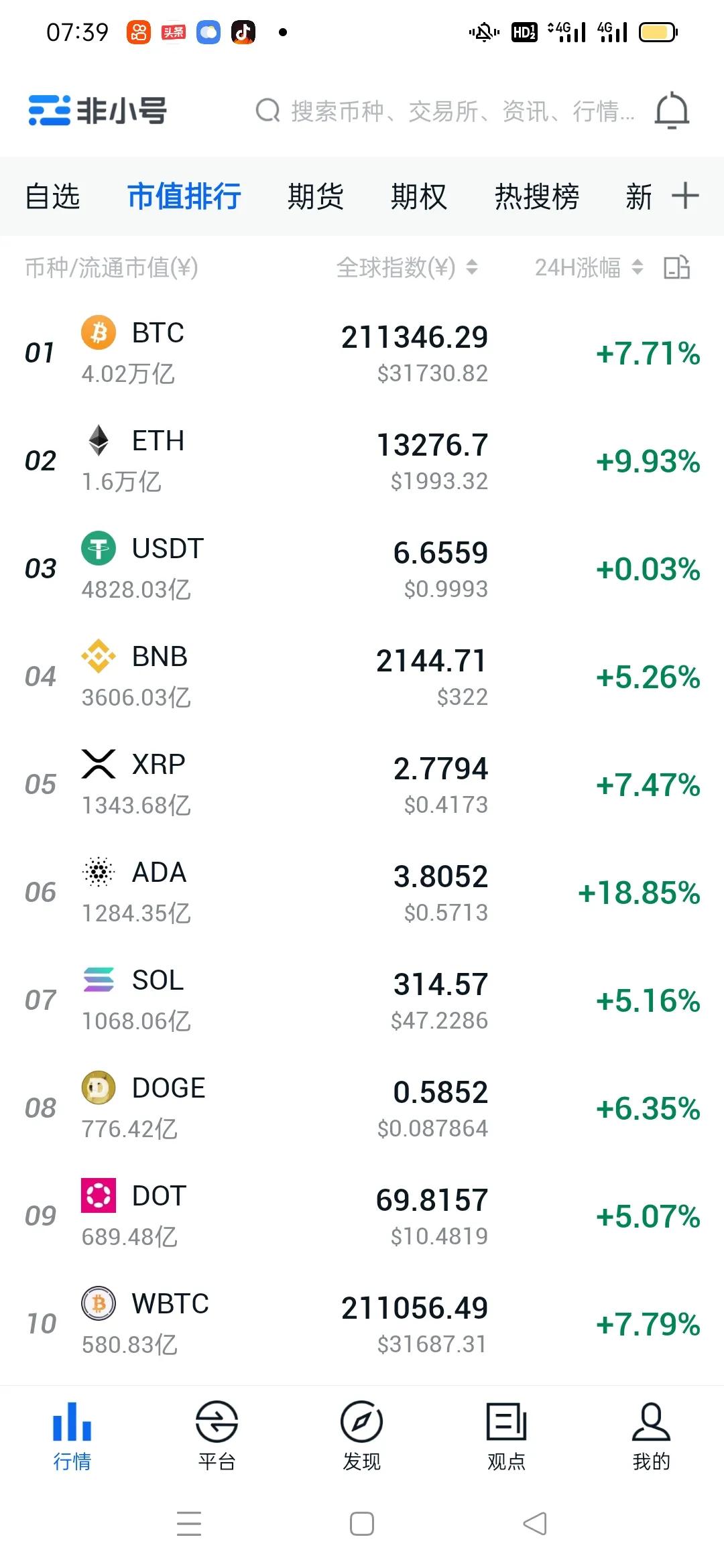724x1568 pixels.
Task: Go to the 平台 tab
Action: (x=217, y=1435)
